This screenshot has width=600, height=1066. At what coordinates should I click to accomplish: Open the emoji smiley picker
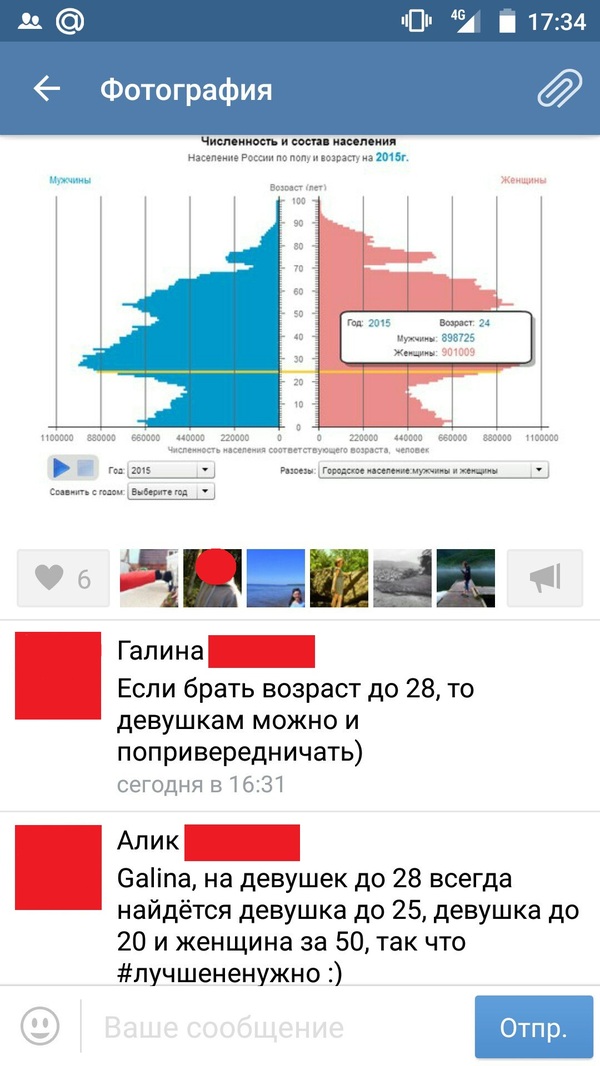(40, 1027)
